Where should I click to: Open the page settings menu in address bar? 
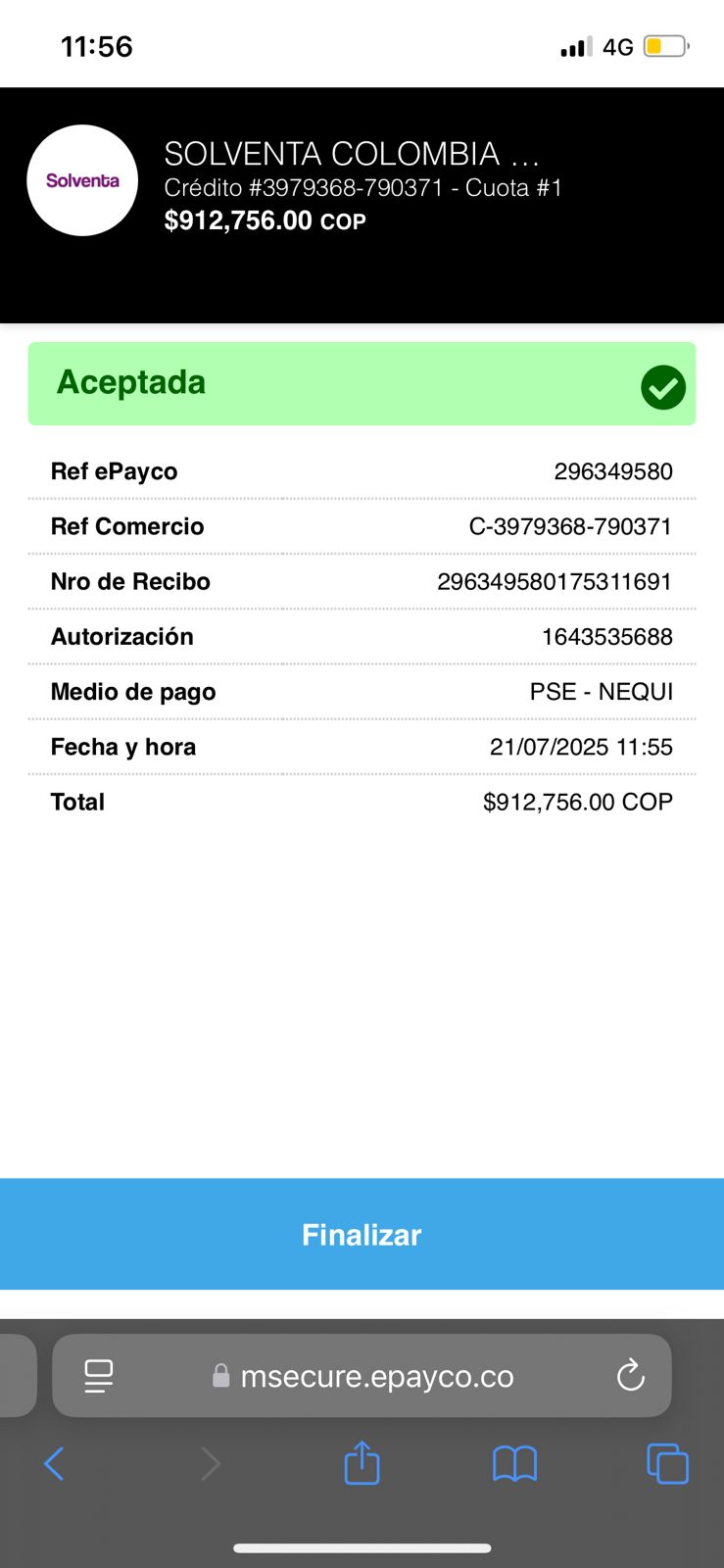(x=99, y=1376)
